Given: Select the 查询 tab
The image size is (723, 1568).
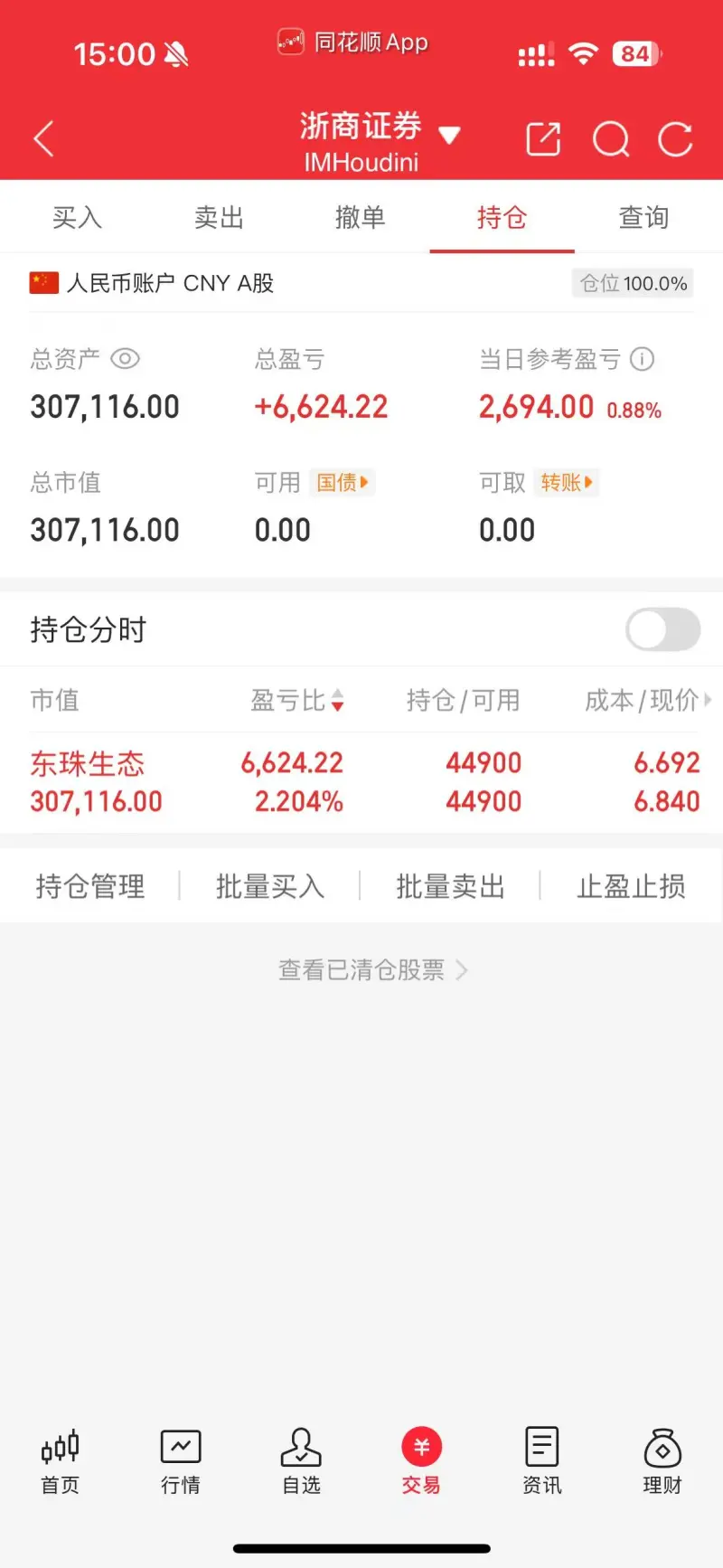Looking at the screenshot, I should point(643,217).
